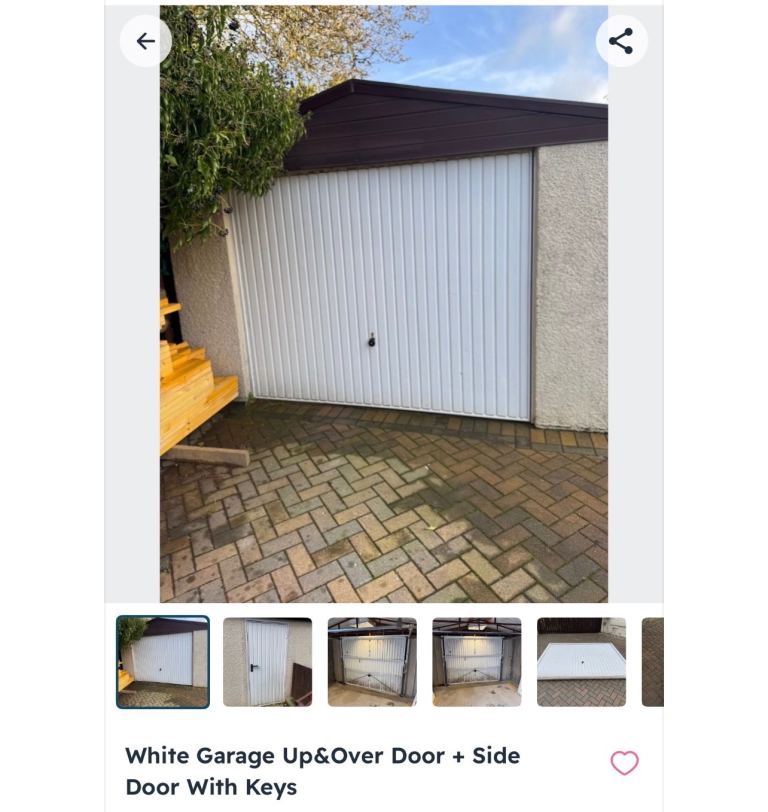View thumbnail of door lying on paving
Viewport: 768px width, 812px height.
[x=581, y=662]
